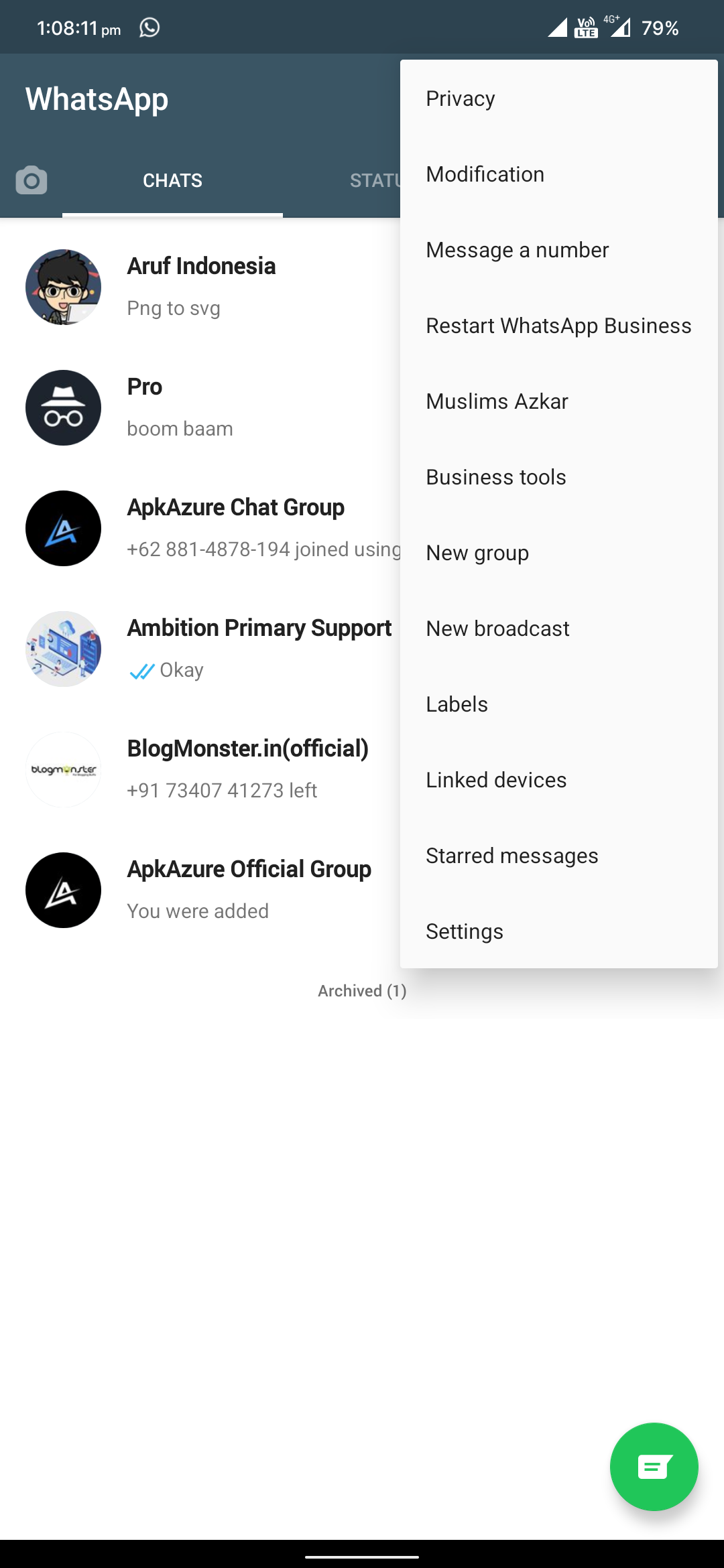Open Ambition Primary Support chat
The image size is (724, 1568).
click(259, 649)
